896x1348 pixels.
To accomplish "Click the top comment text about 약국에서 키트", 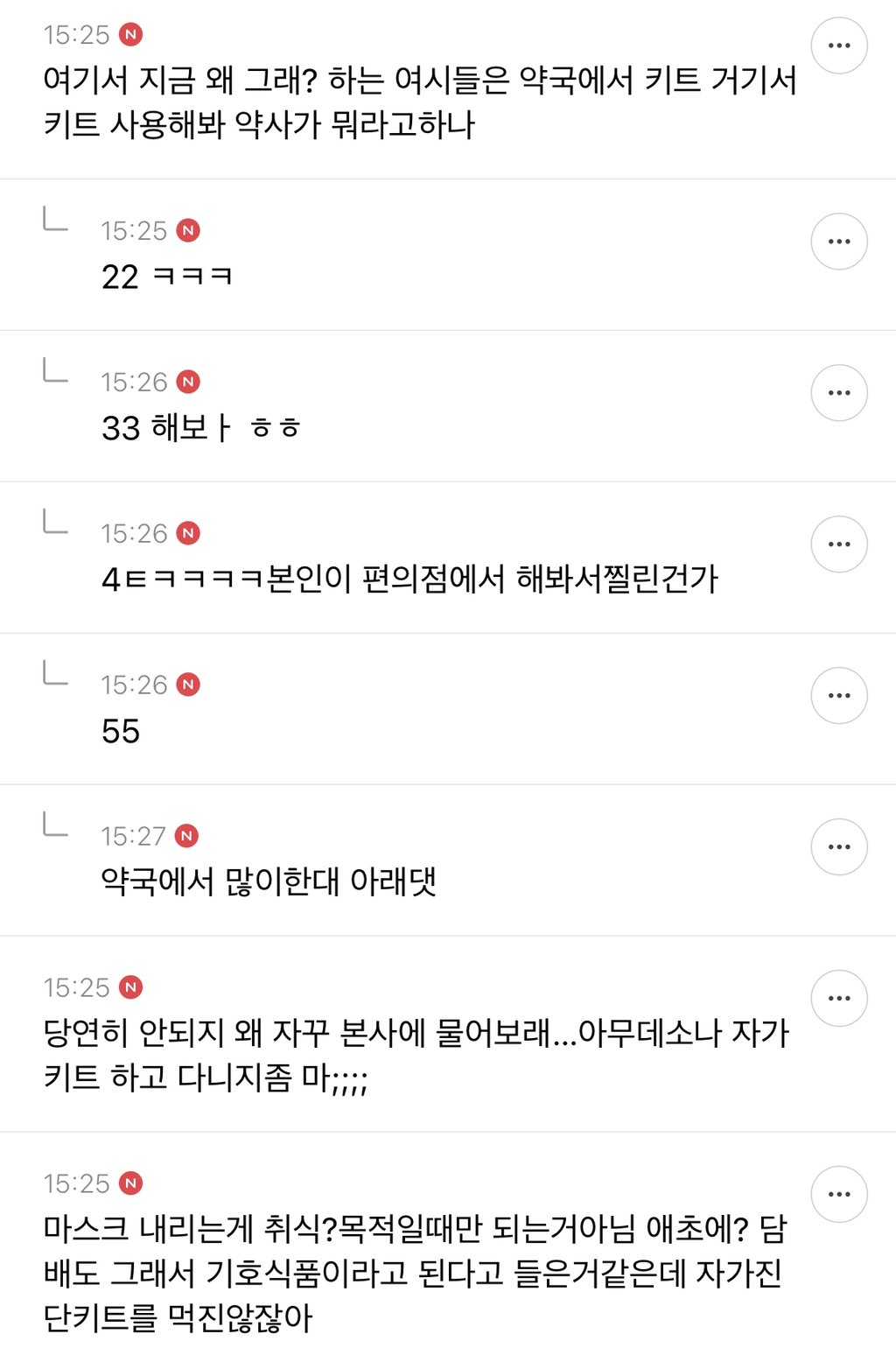I will click(420, 105).
